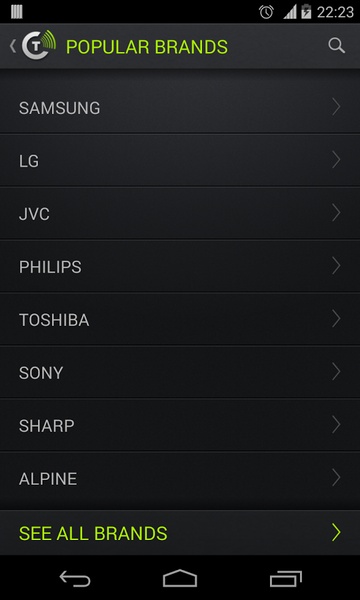Choose LG from the brand list
Screen dimensions: 360x600
coord(180,160)
